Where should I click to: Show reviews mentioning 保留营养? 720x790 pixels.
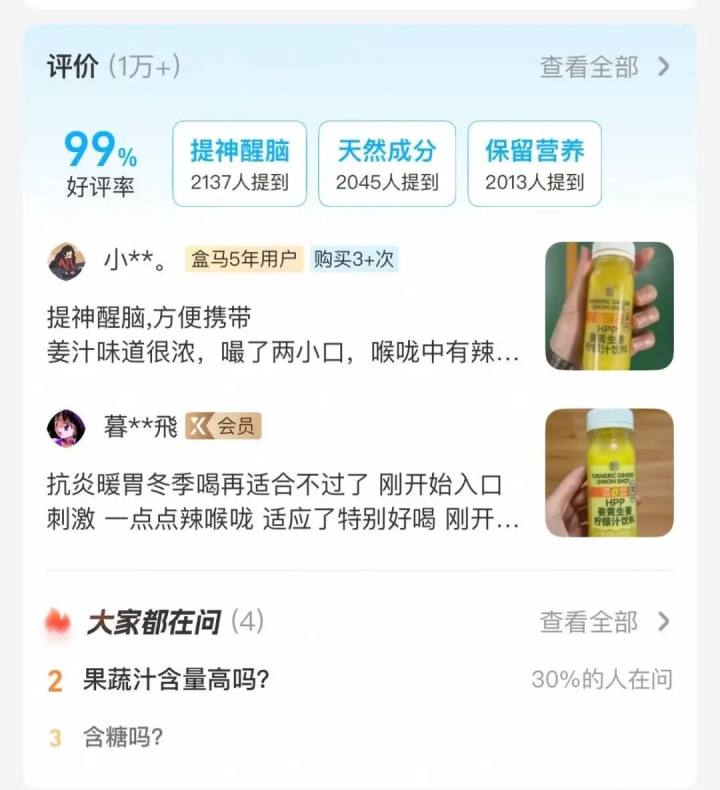pyautogui.click(x=534, y=164)
